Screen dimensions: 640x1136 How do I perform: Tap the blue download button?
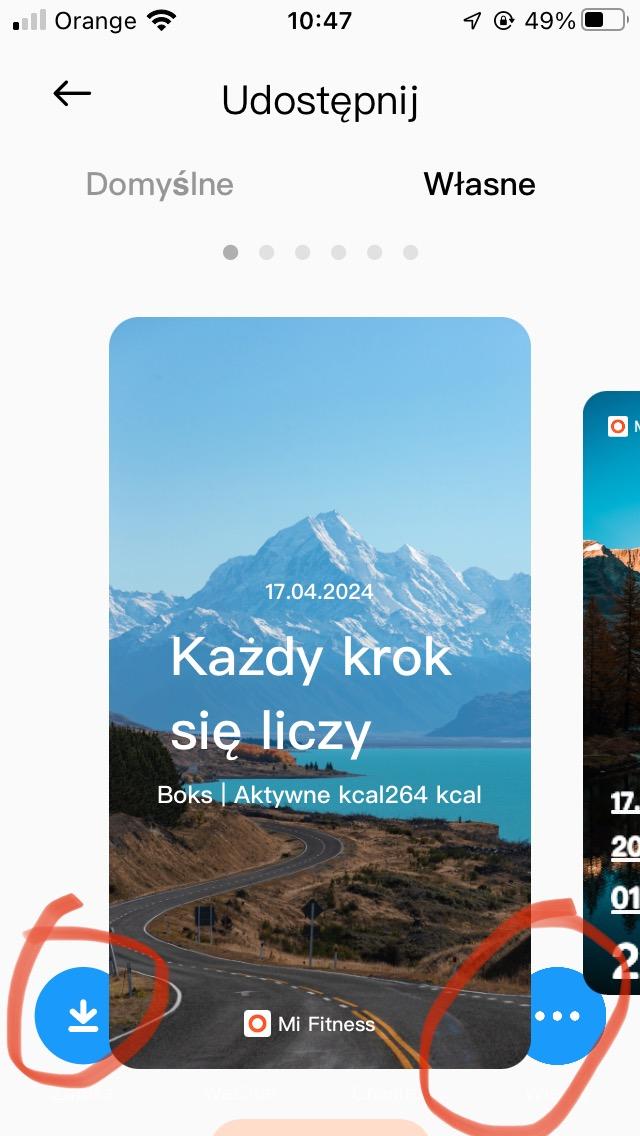[82, 1016]
